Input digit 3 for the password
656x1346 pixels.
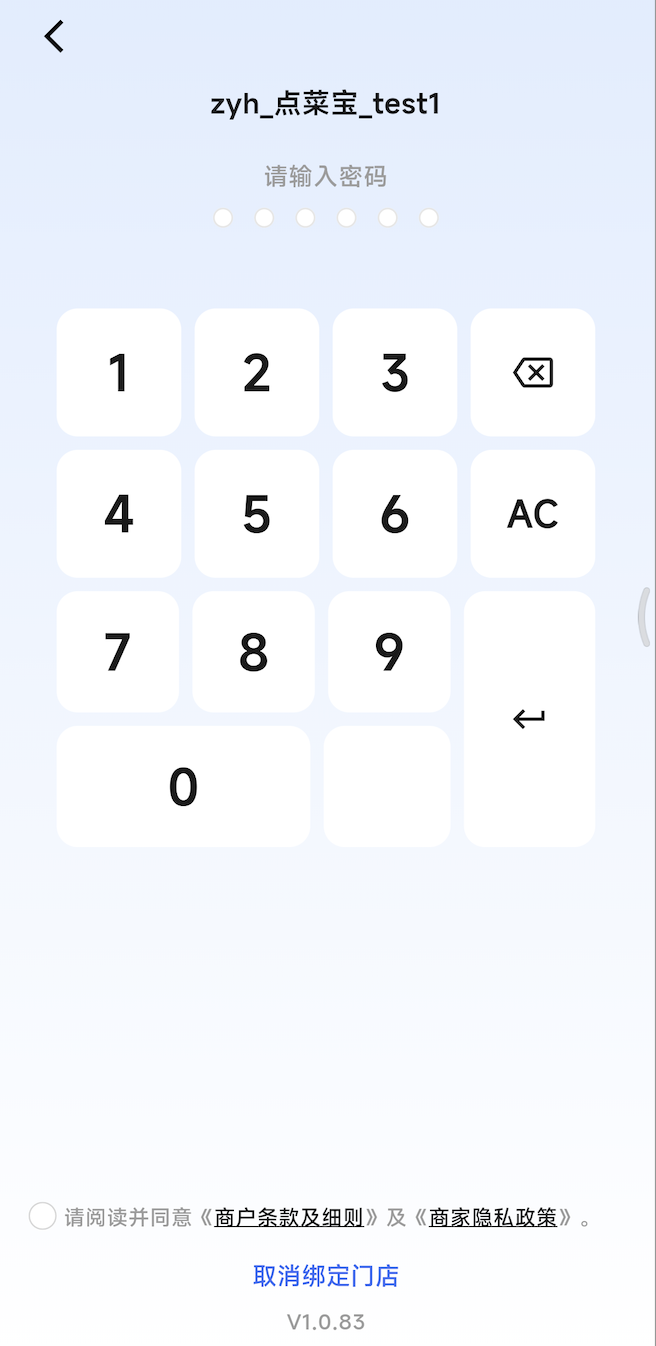pos(395,373)
